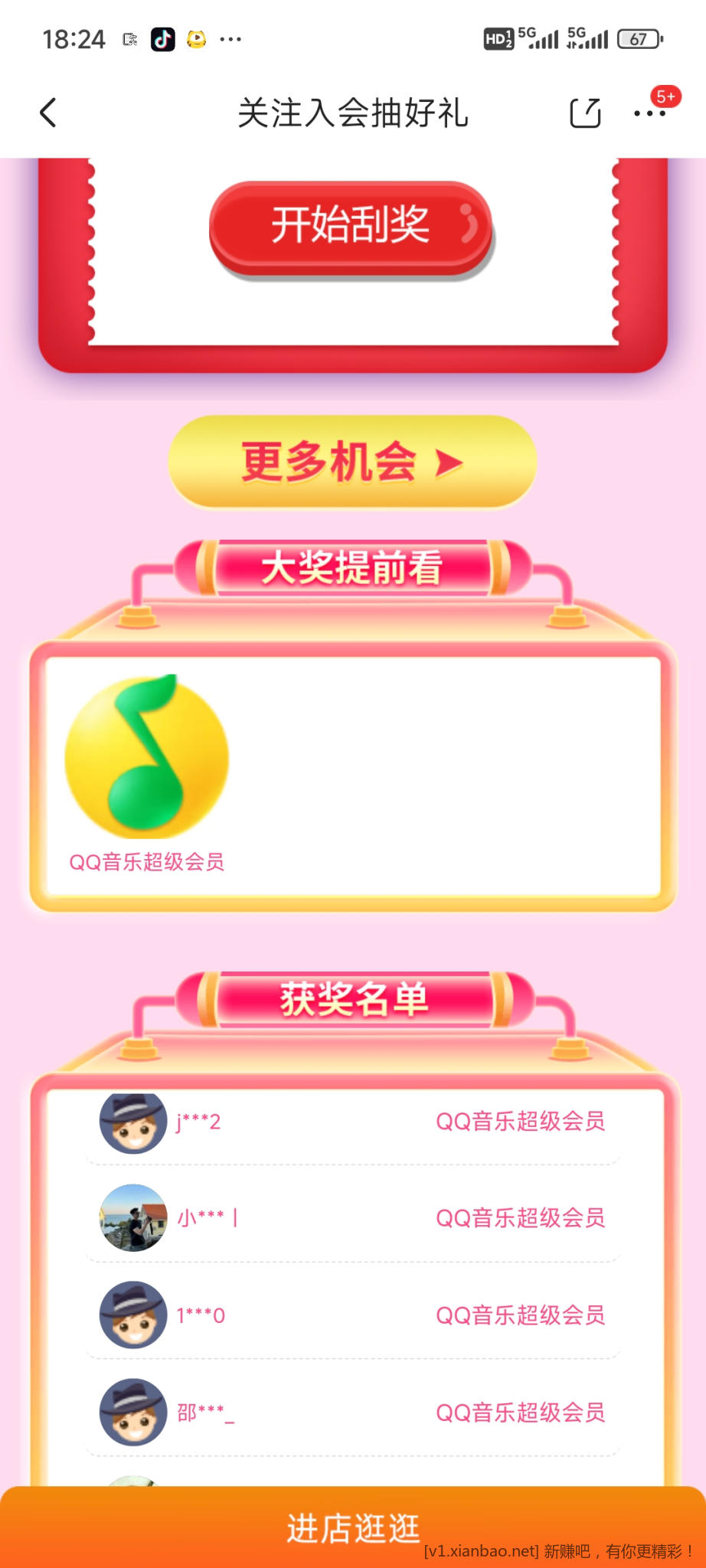The image size is (706, 1568).
Task: Select the 获奖名单 winners section header
Action: click(353, 997)
